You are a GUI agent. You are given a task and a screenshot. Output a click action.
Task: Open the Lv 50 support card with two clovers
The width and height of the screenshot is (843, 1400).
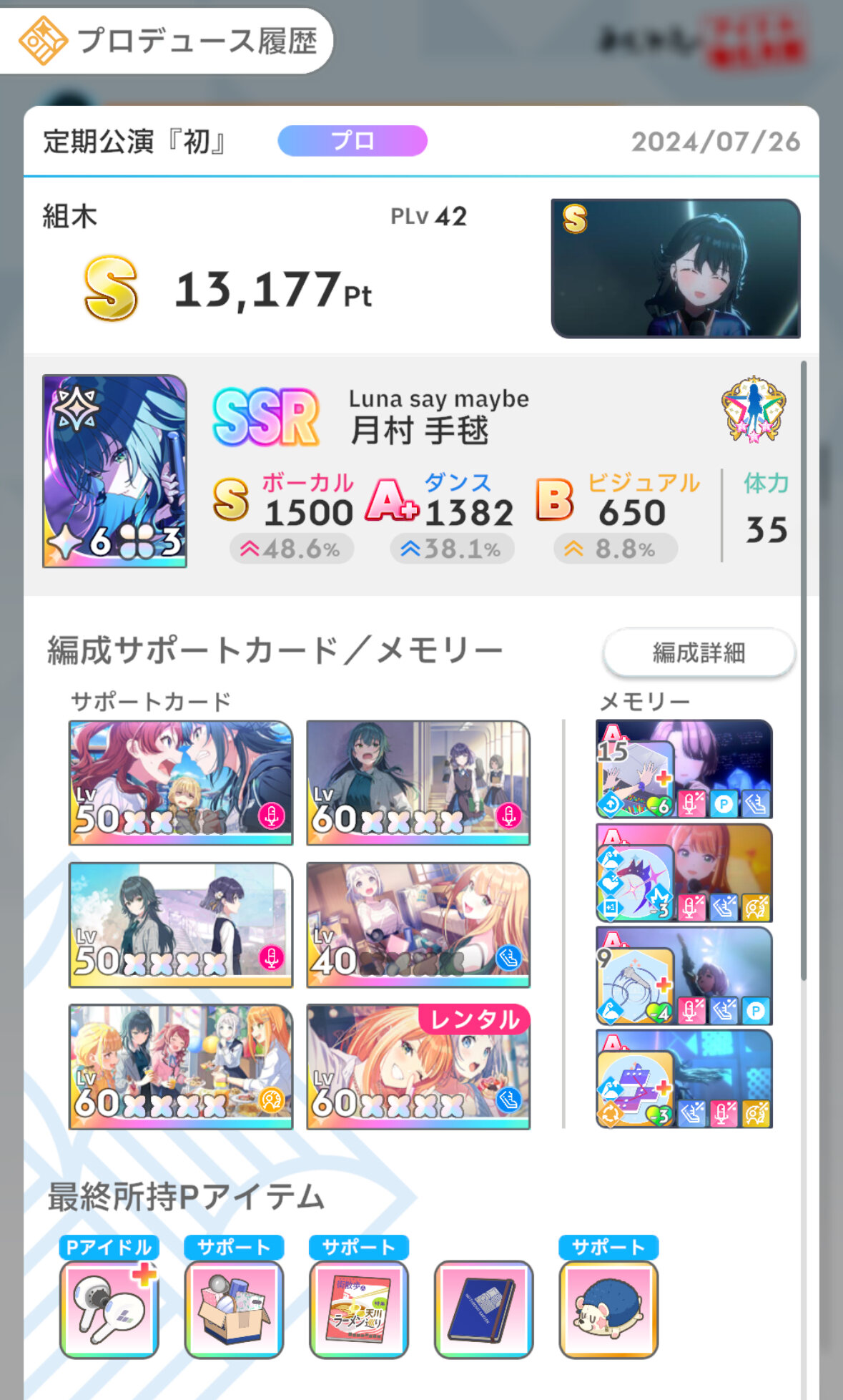click(181, 783)
